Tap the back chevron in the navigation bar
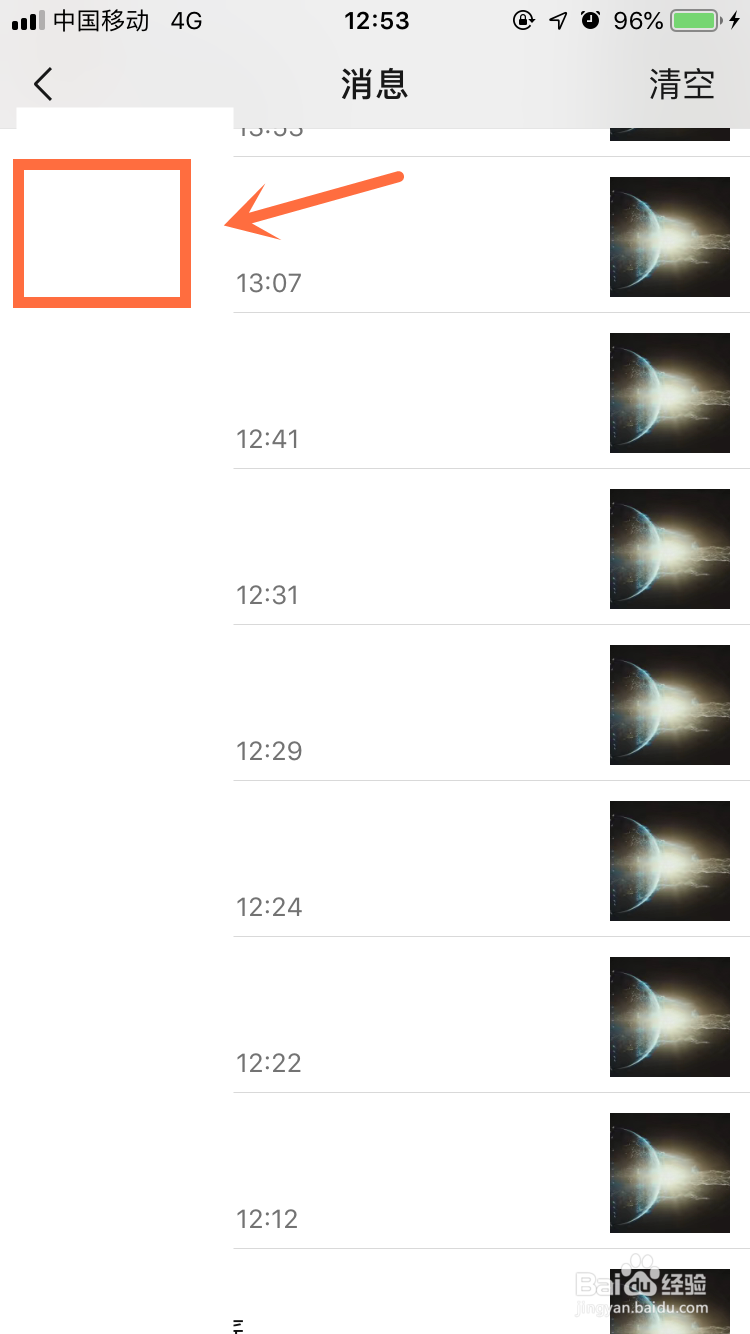This screenshot has height=1334, width=750. (x=42, y=84)
